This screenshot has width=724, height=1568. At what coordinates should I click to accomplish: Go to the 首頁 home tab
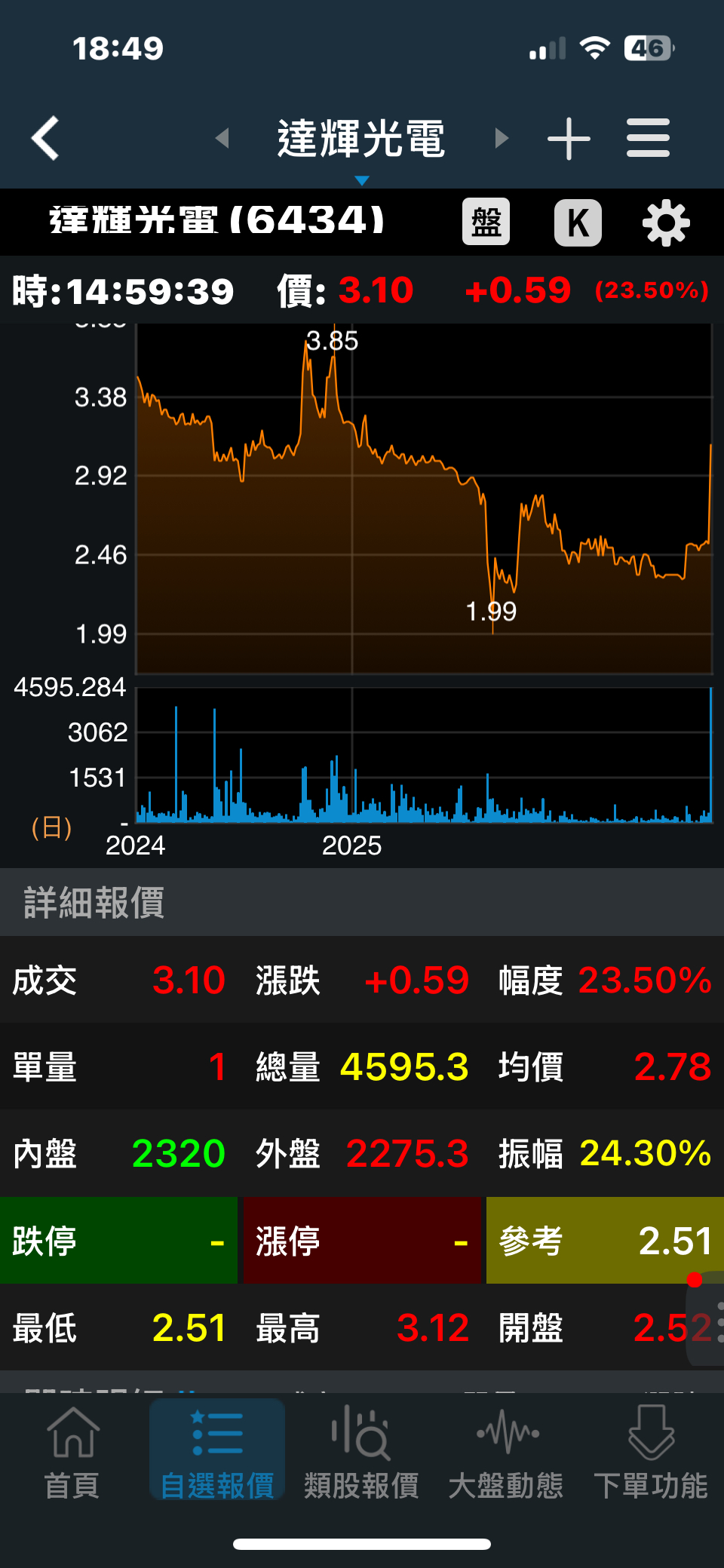[72, 1451]
